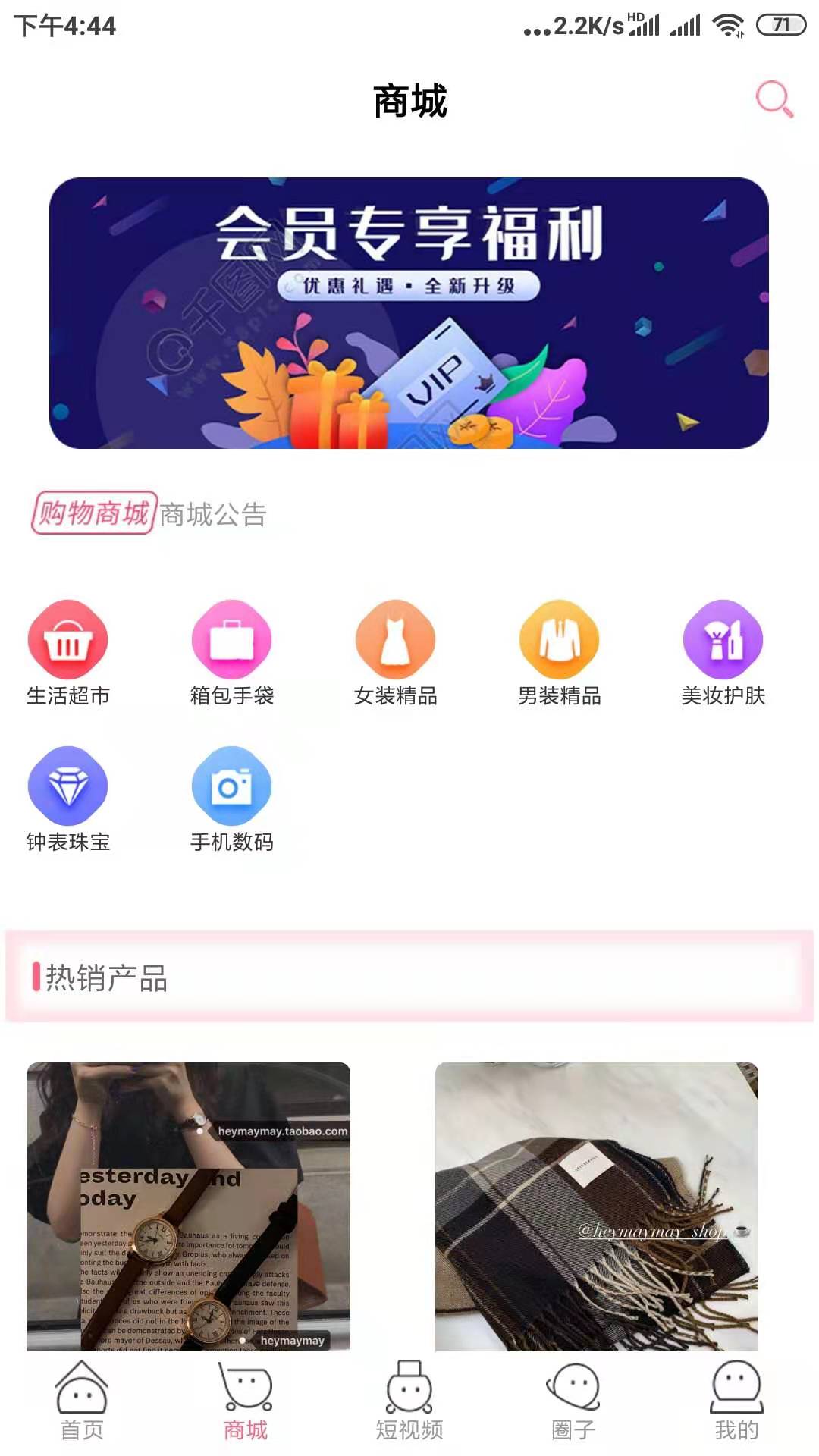This screenshot has height=1456, width=819.
Task: Open the 商城公告 announcement
Action: pyautogui.click(x=213, y=515)
